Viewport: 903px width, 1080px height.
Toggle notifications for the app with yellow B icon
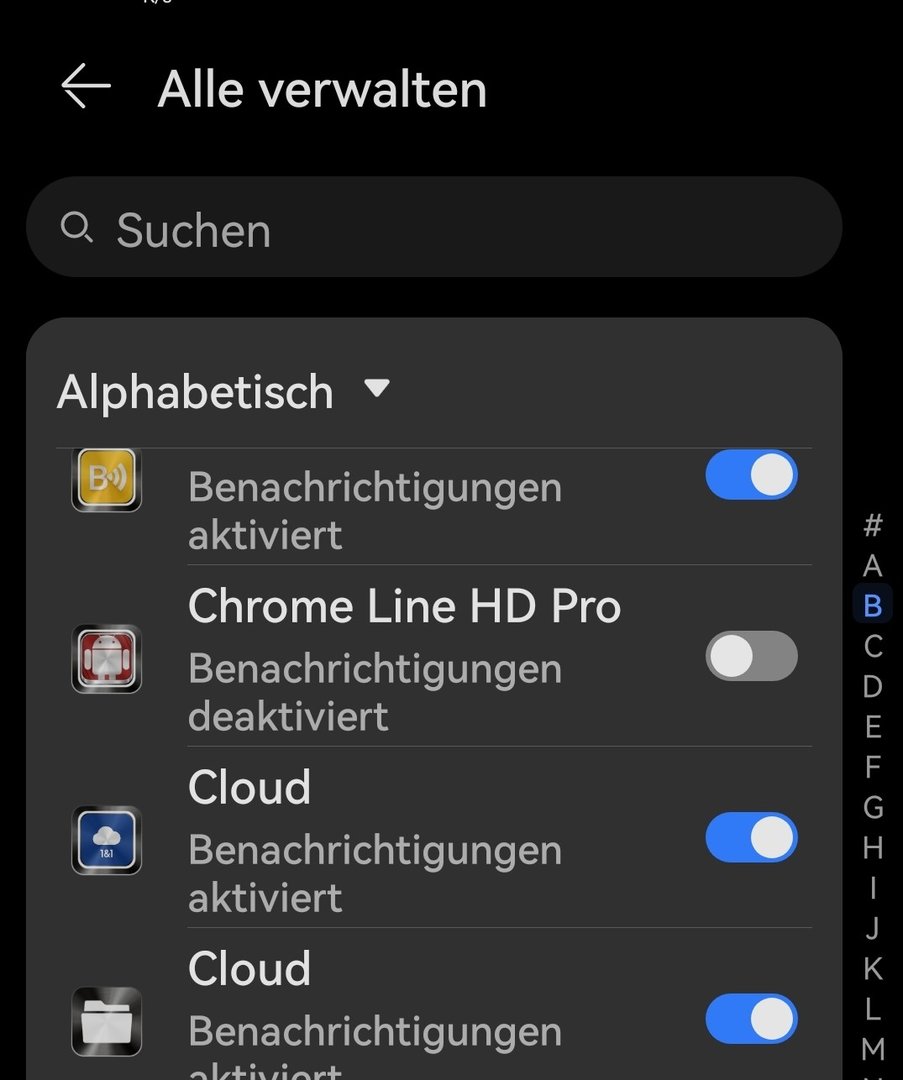point(751,474)
